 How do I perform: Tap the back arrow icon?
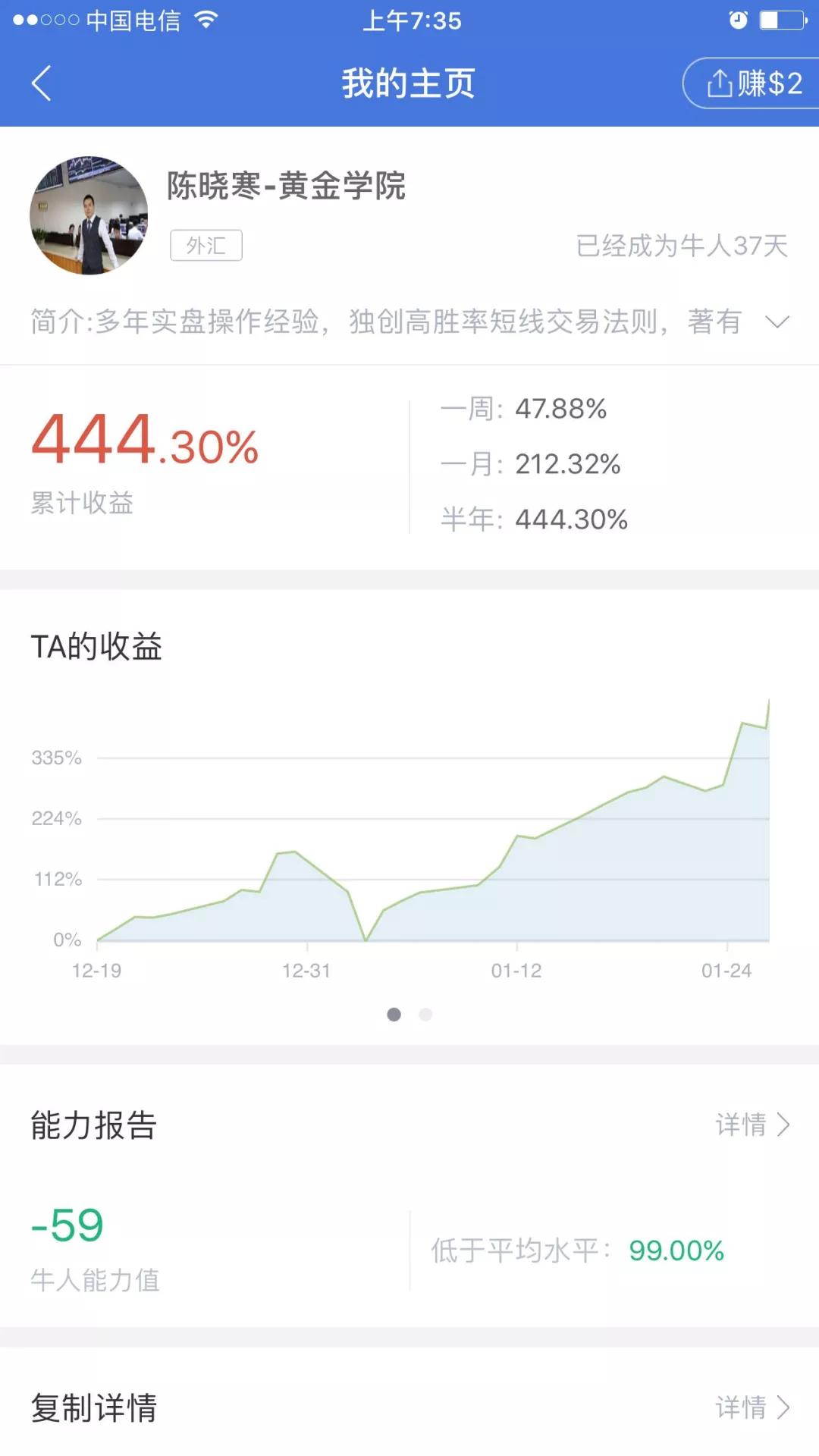[42, 83]
